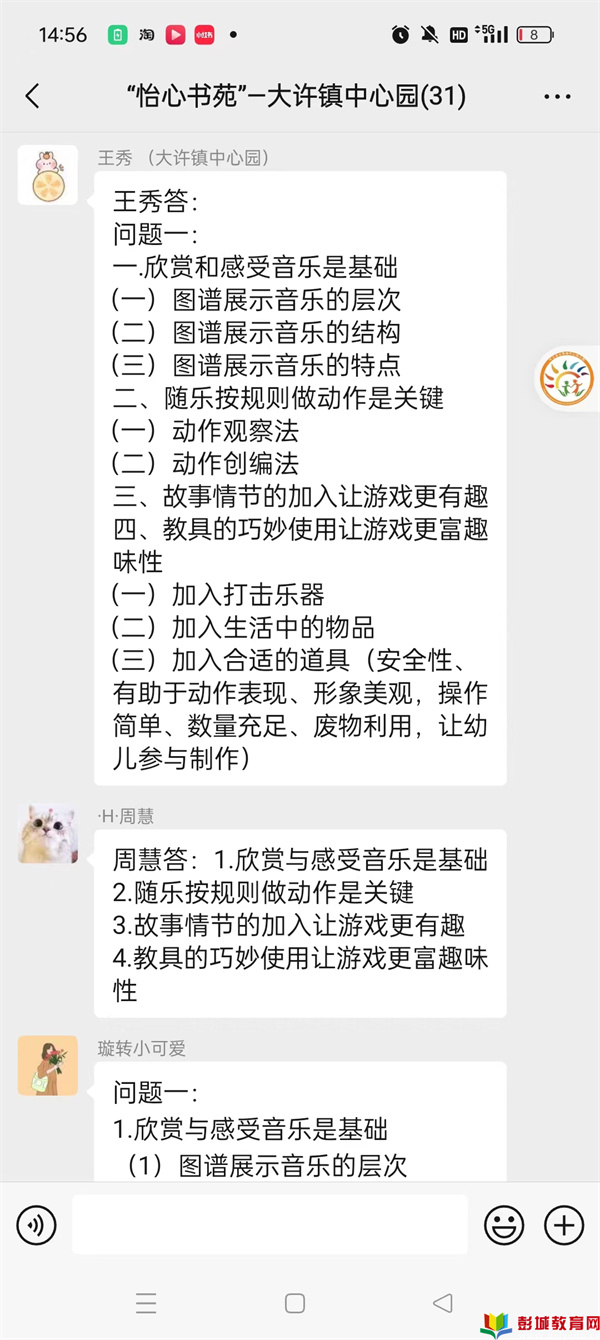Viewport: 600px width, 1340px height.
Task: Open 王秀's profile avatar
Action: click(48, 175)
